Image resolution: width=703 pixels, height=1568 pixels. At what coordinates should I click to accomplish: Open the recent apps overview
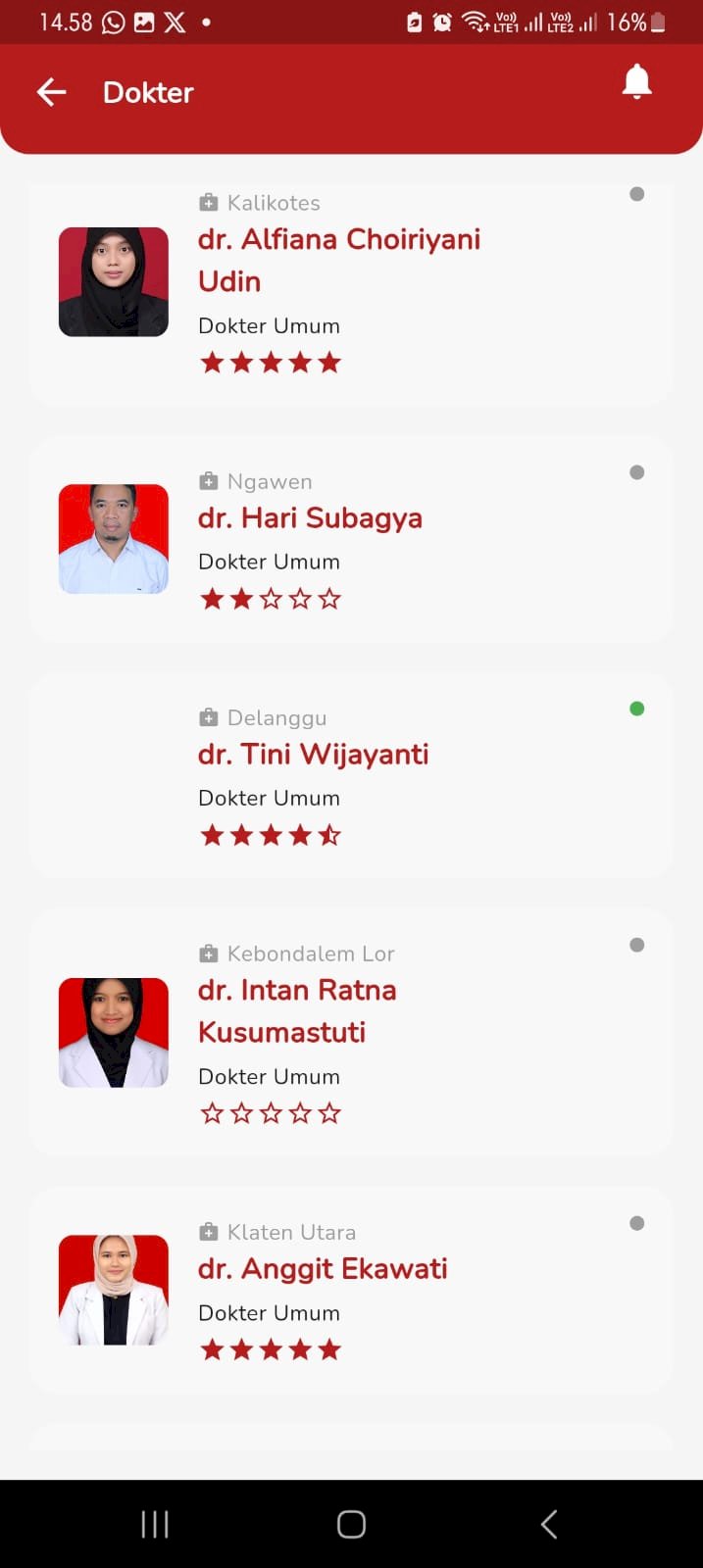(x=155, y=1524)
